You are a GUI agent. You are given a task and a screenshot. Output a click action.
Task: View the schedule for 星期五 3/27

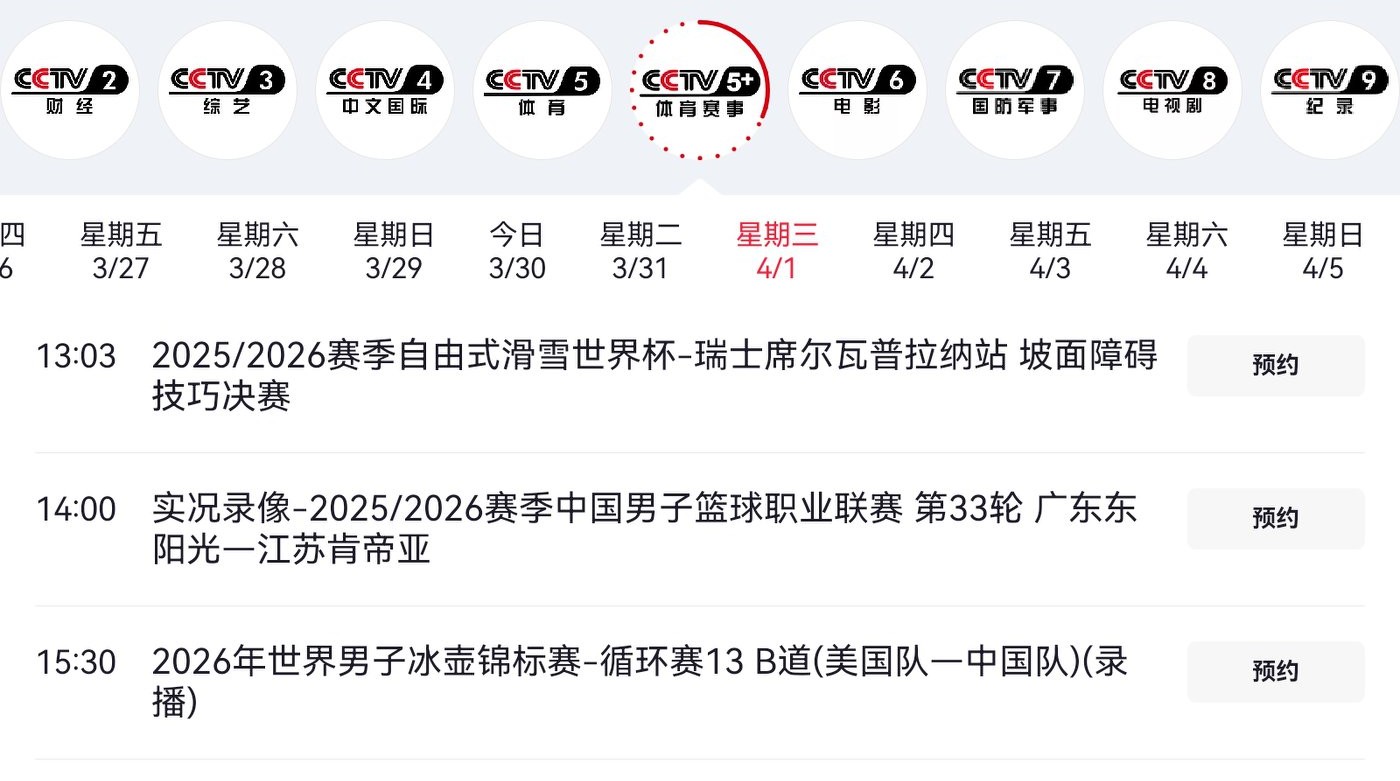pos(121,251)
